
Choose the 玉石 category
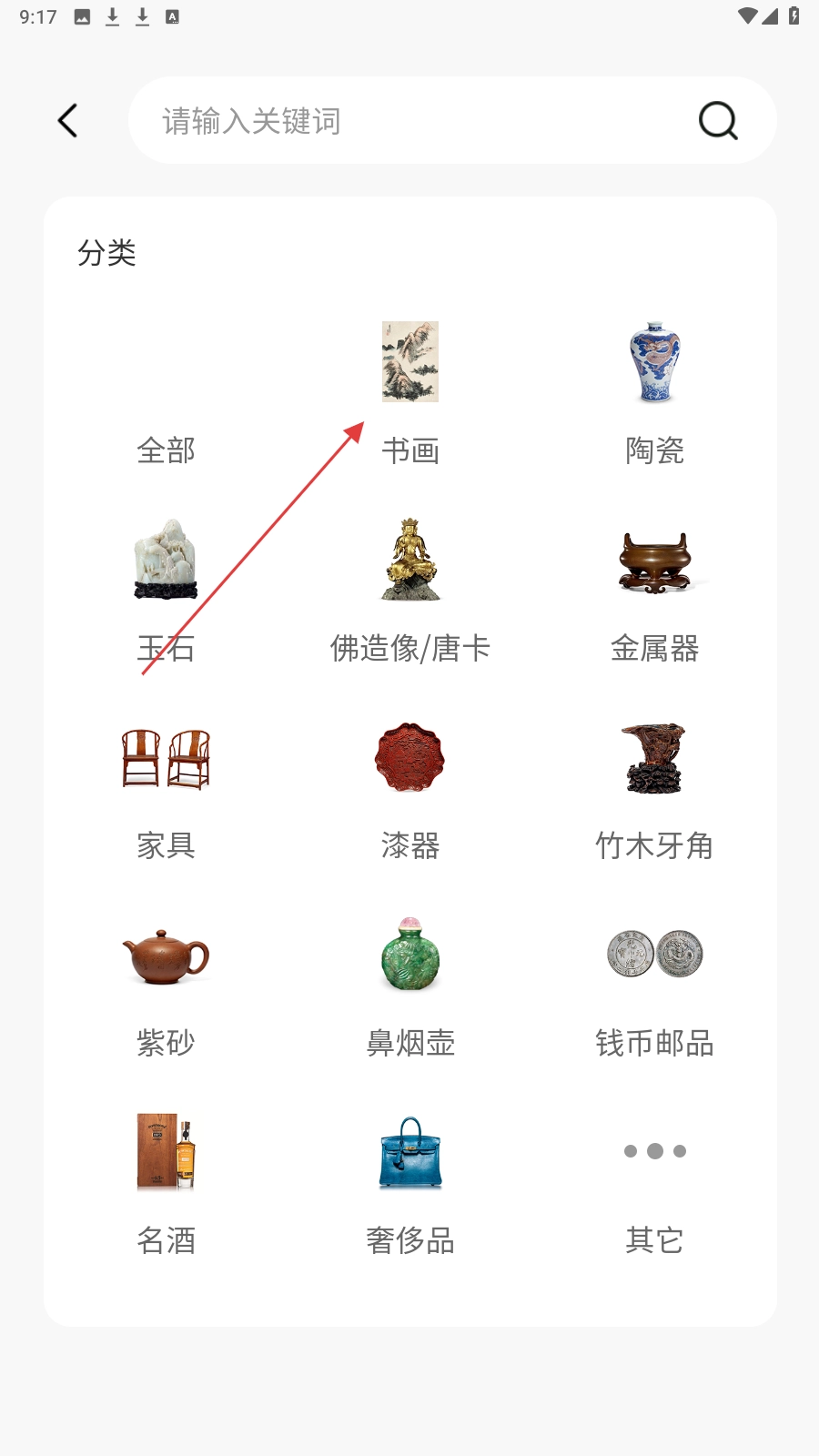pyautogui.click(x=166, y=587)
